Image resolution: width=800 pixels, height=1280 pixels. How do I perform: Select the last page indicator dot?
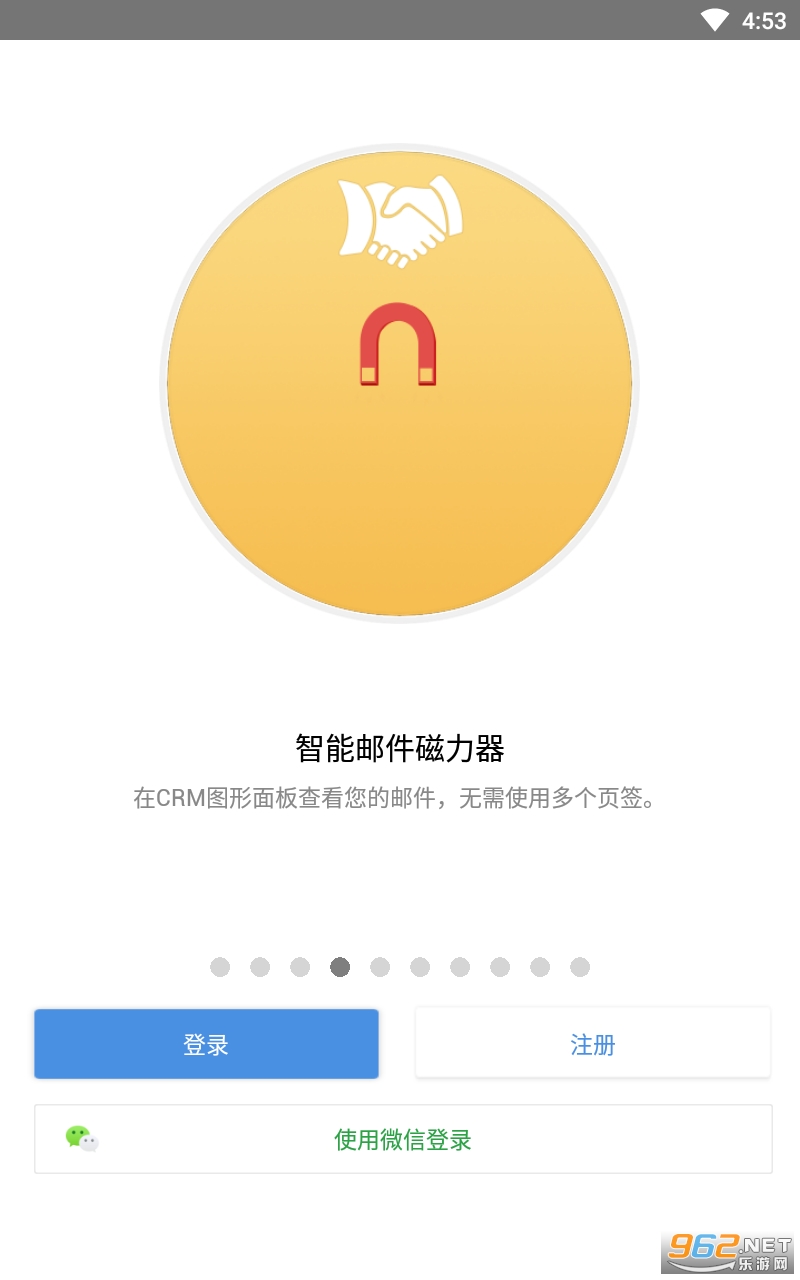pyautogui.click(x=580, y=967)
